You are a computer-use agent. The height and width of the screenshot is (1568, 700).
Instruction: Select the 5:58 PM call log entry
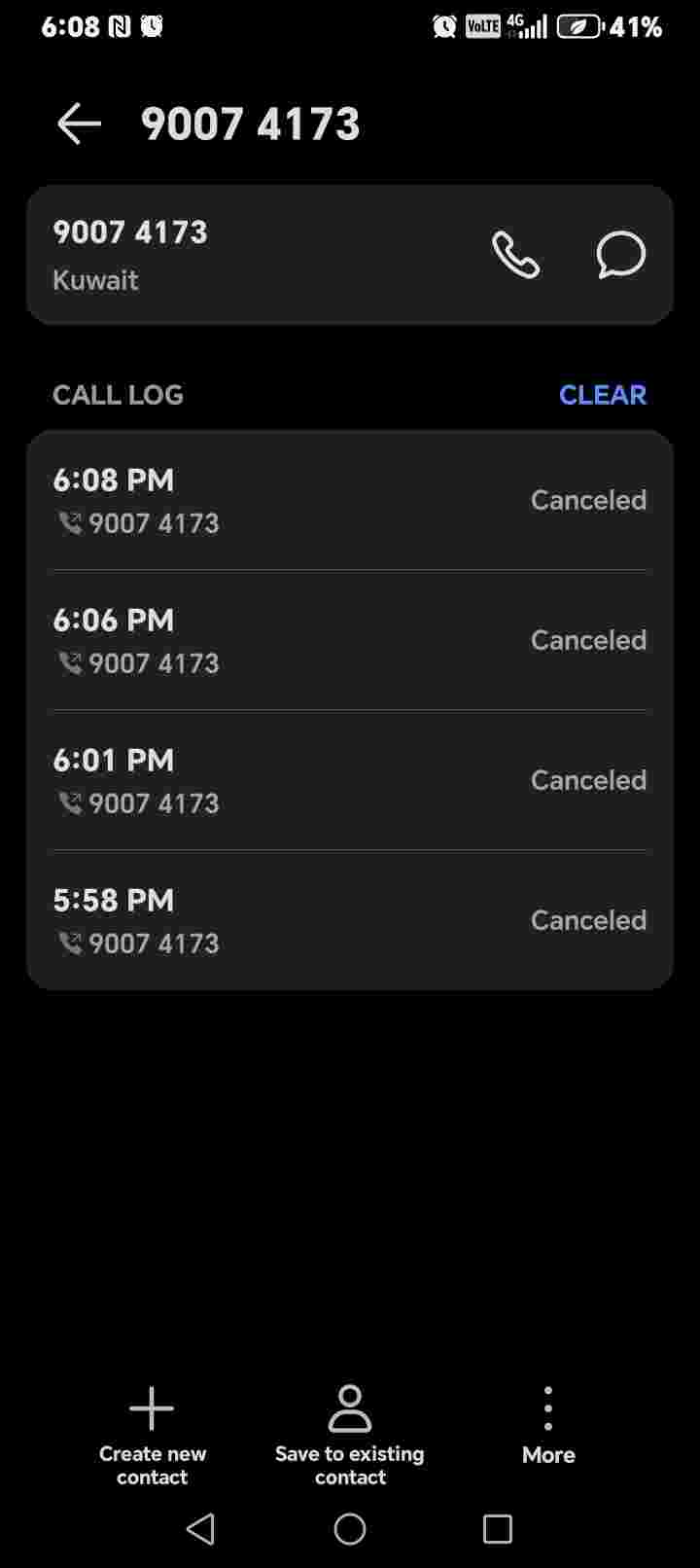point(350,920)
